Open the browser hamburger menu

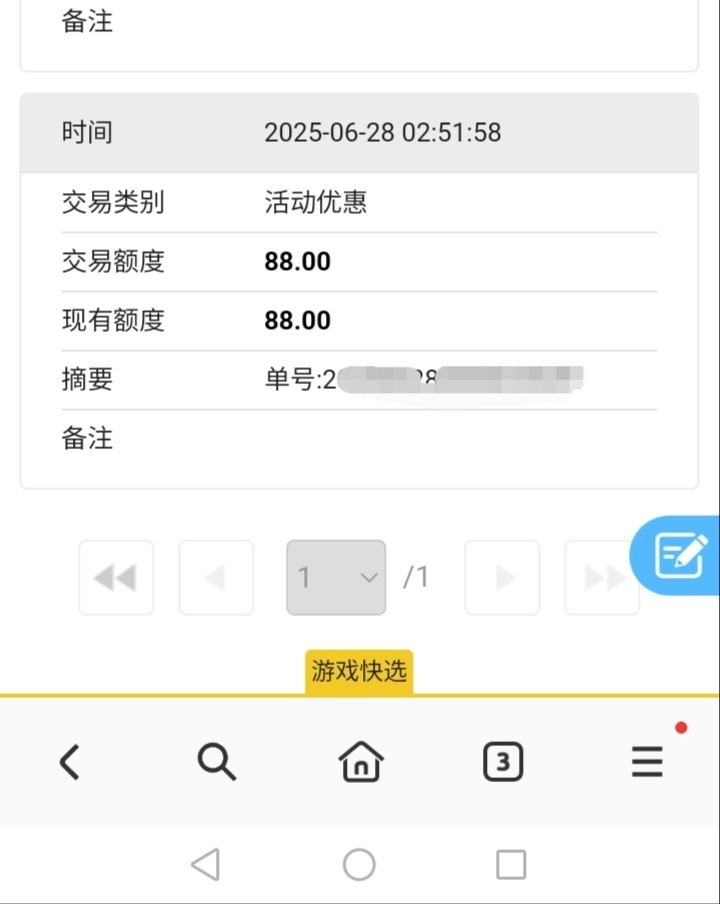coord(647,763)
